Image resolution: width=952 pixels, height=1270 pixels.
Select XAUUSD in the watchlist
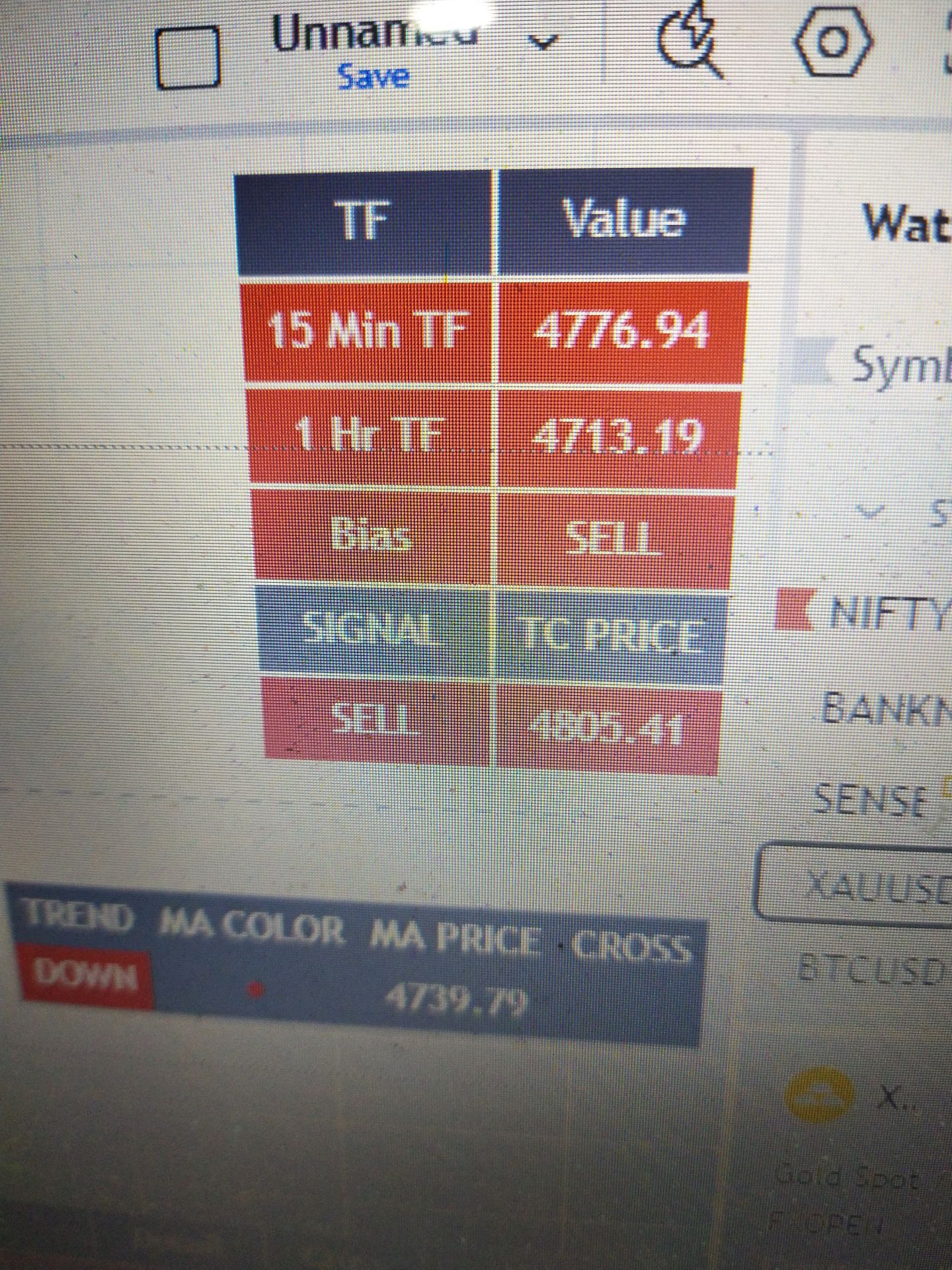(873, 883)
